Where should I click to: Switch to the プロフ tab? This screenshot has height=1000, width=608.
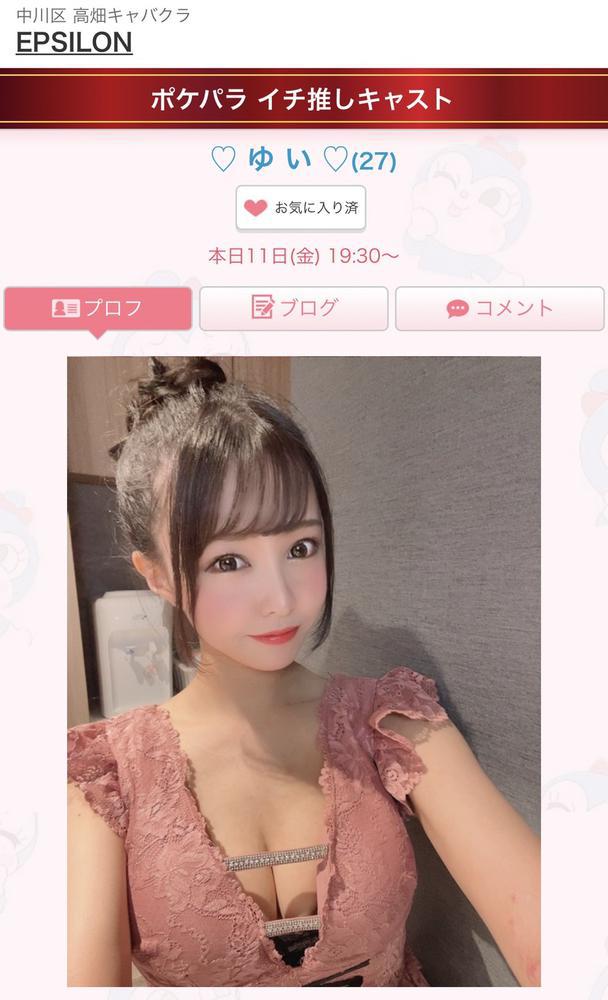pos(98,308)
